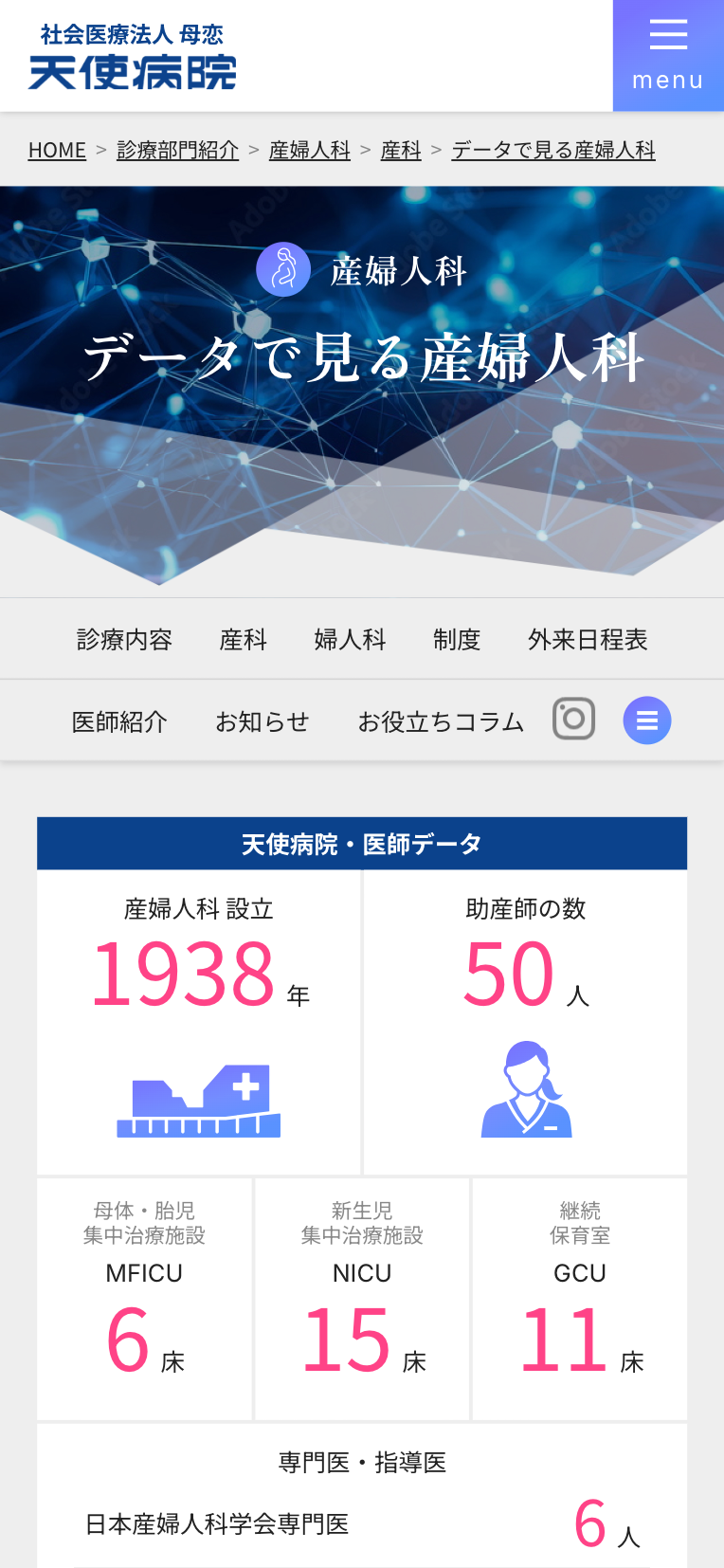The width and height of the screenshot is (724, 1568).
Task: Tap the HOME breadcrumb link
Action: pyautogui.click(x=57, y=150)
